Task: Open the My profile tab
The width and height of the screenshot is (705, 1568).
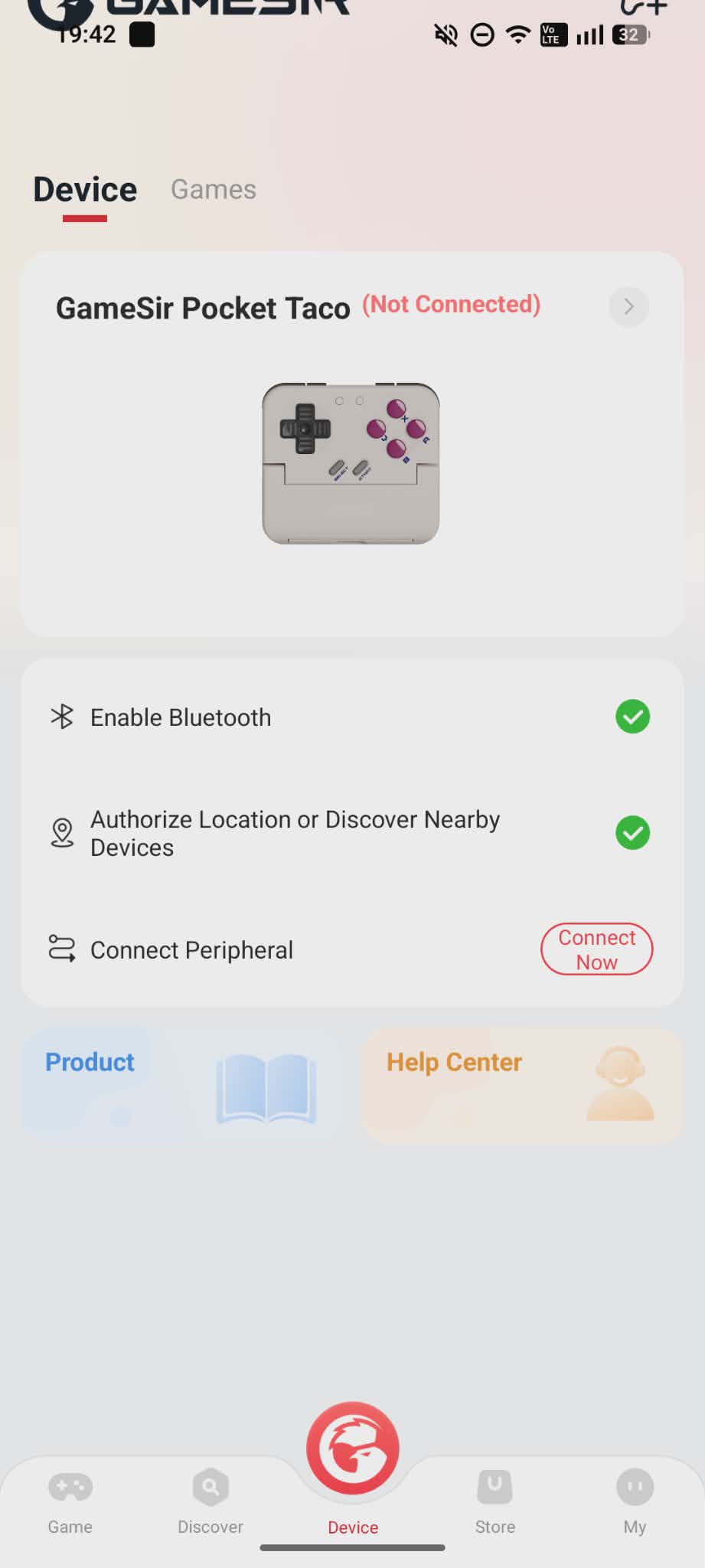Action: (635, 1501)
